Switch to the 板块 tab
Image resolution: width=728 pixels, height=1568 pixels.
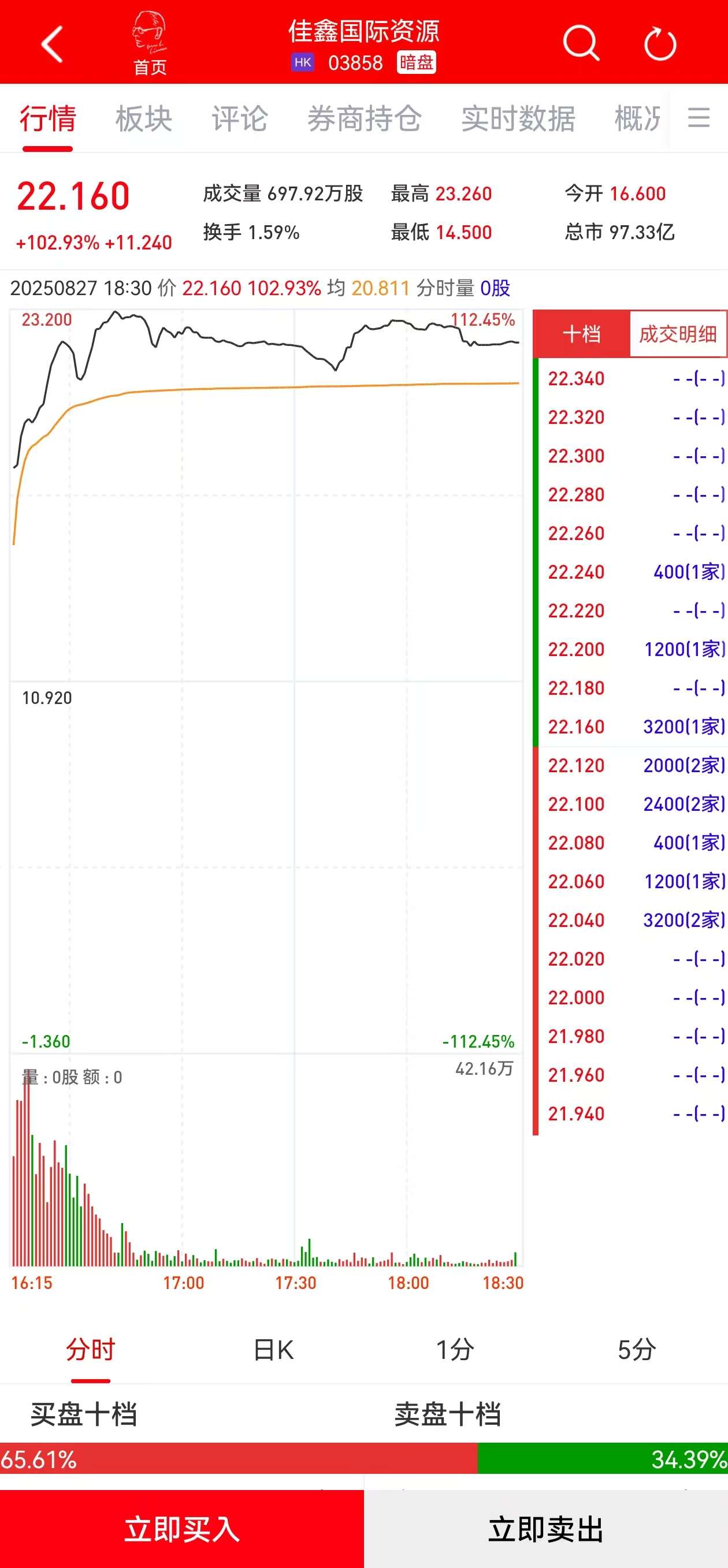pos(144,119)
